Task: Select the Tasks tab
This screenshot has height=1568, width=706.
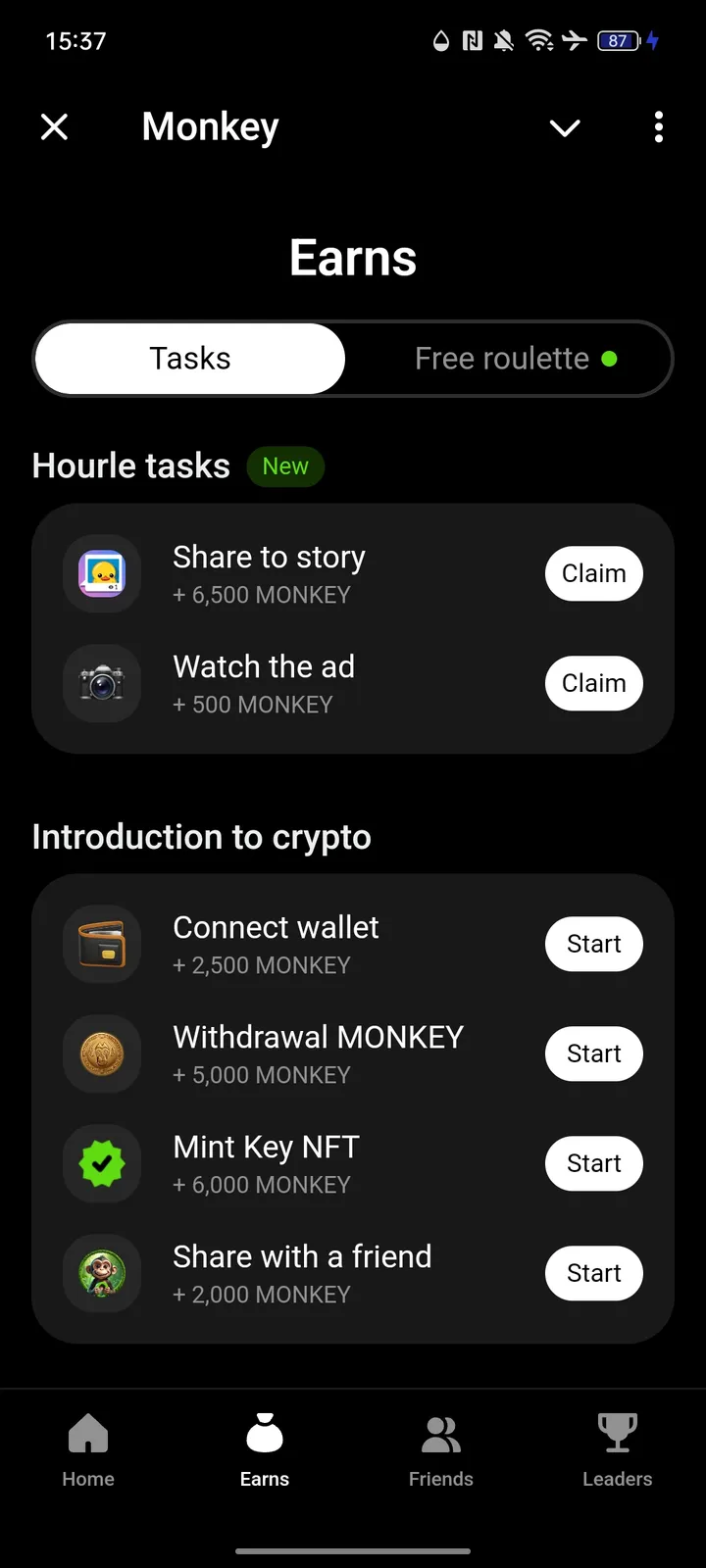Action: coord(189,359)
